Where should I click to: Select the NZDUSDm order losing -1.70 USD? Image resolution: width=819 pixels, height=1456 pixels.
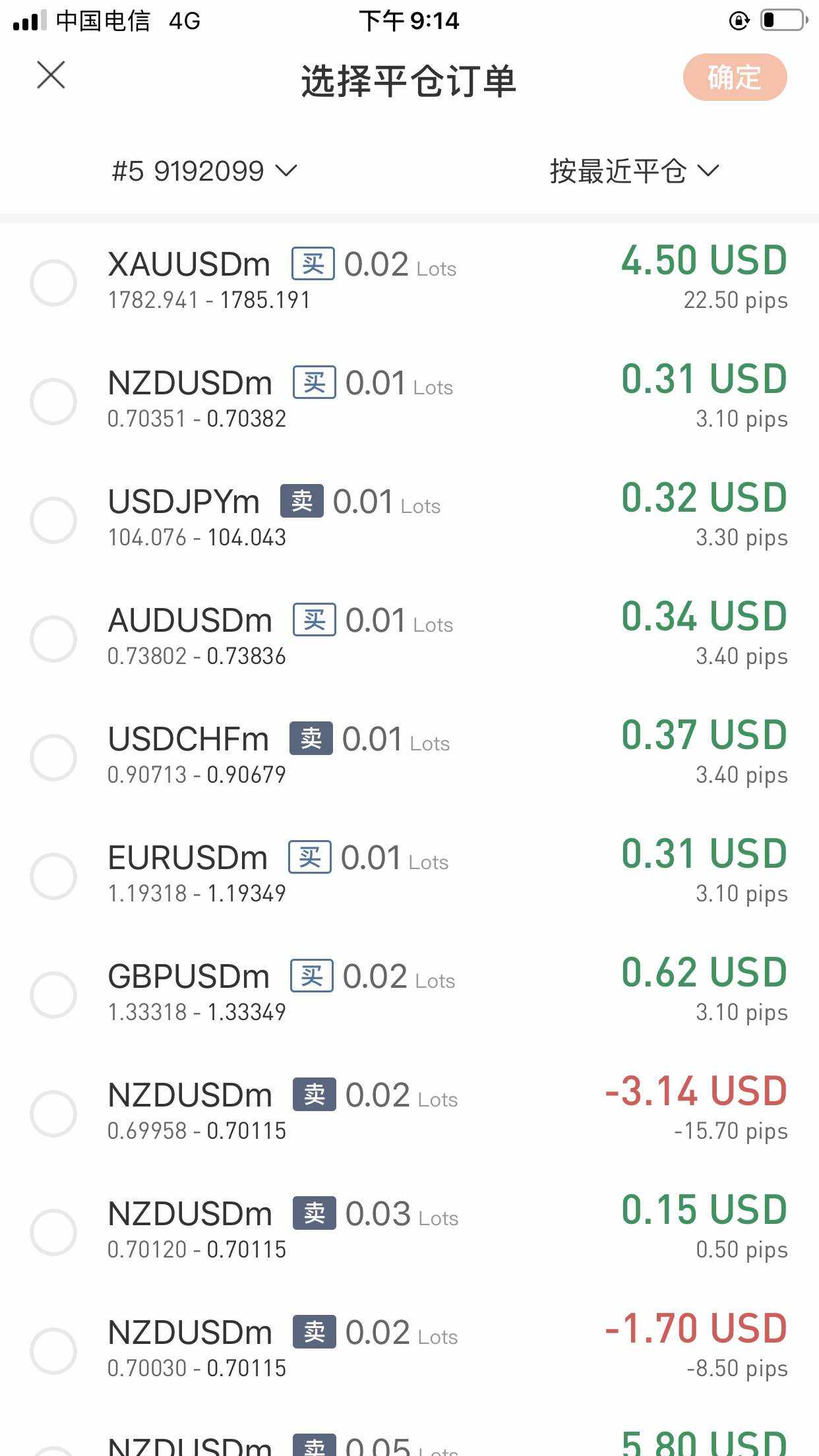point(54,1351)
